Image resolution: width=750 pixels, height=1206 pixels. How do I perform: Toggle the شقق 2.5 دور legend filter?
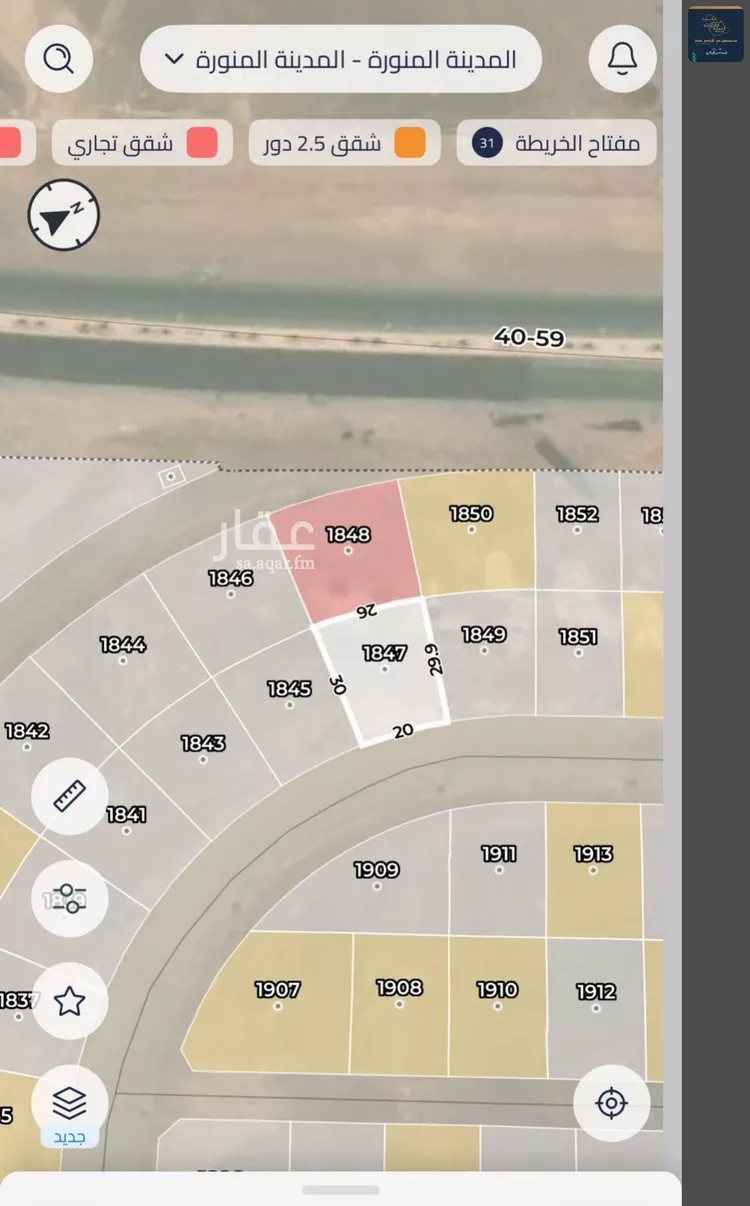(344, 142)
